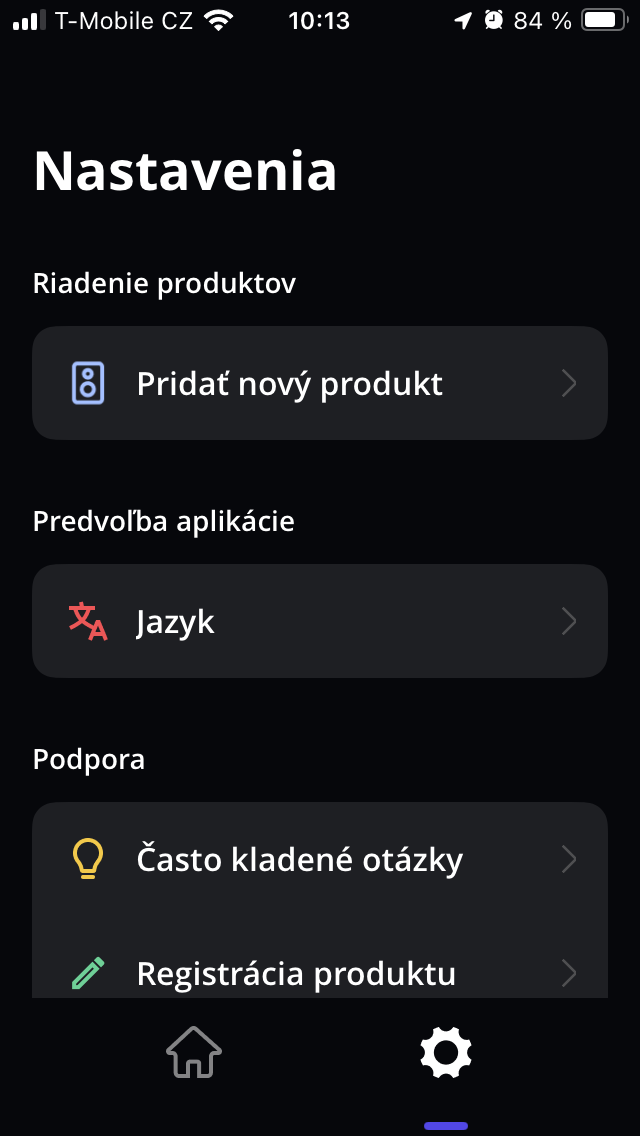Screen dimensions: 640x1136
Task: Select the Settings gear tab
Action: pos(446,1053)
